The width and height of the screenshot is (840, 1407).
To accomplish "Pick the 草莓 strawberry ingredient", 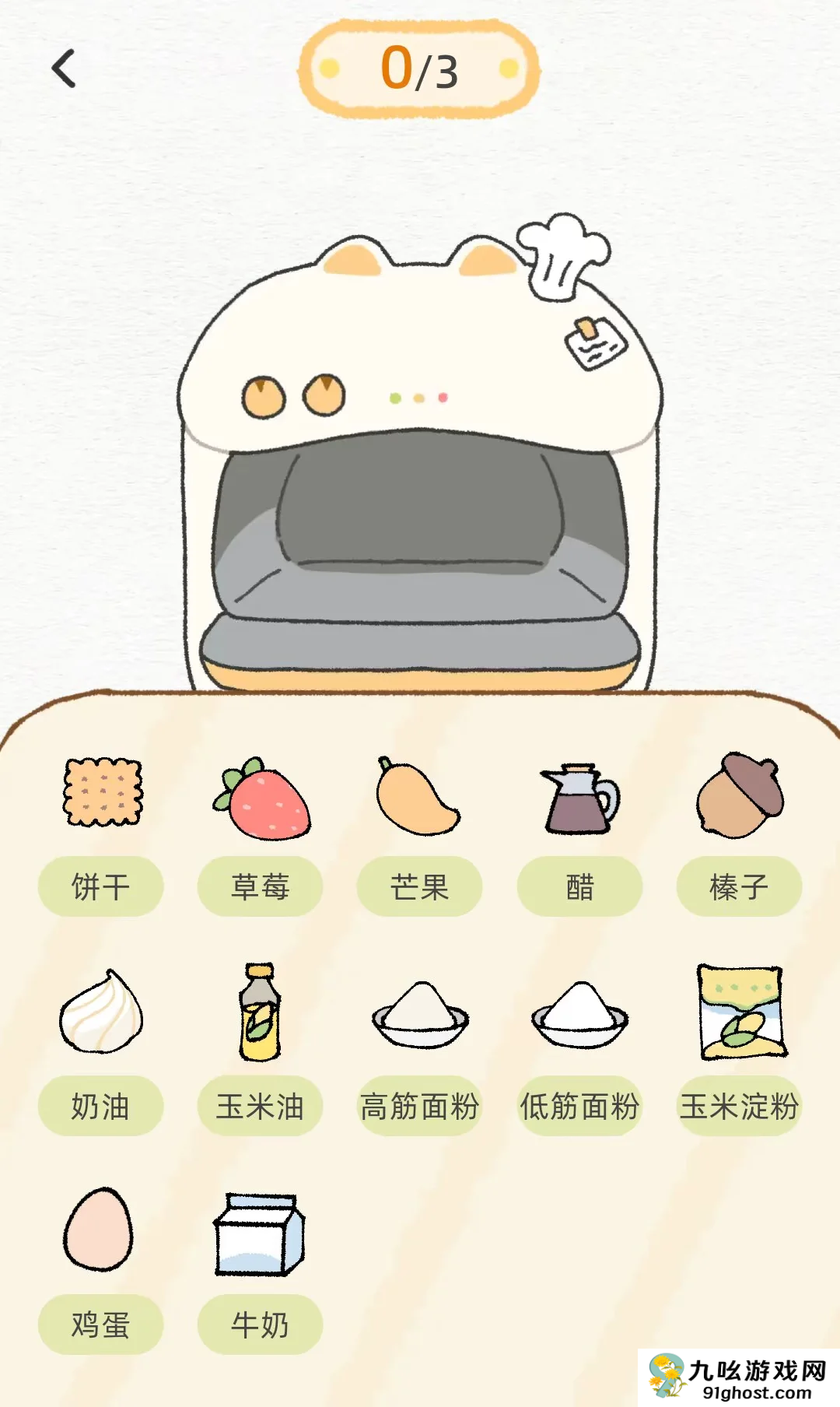I will click(262, 799).
